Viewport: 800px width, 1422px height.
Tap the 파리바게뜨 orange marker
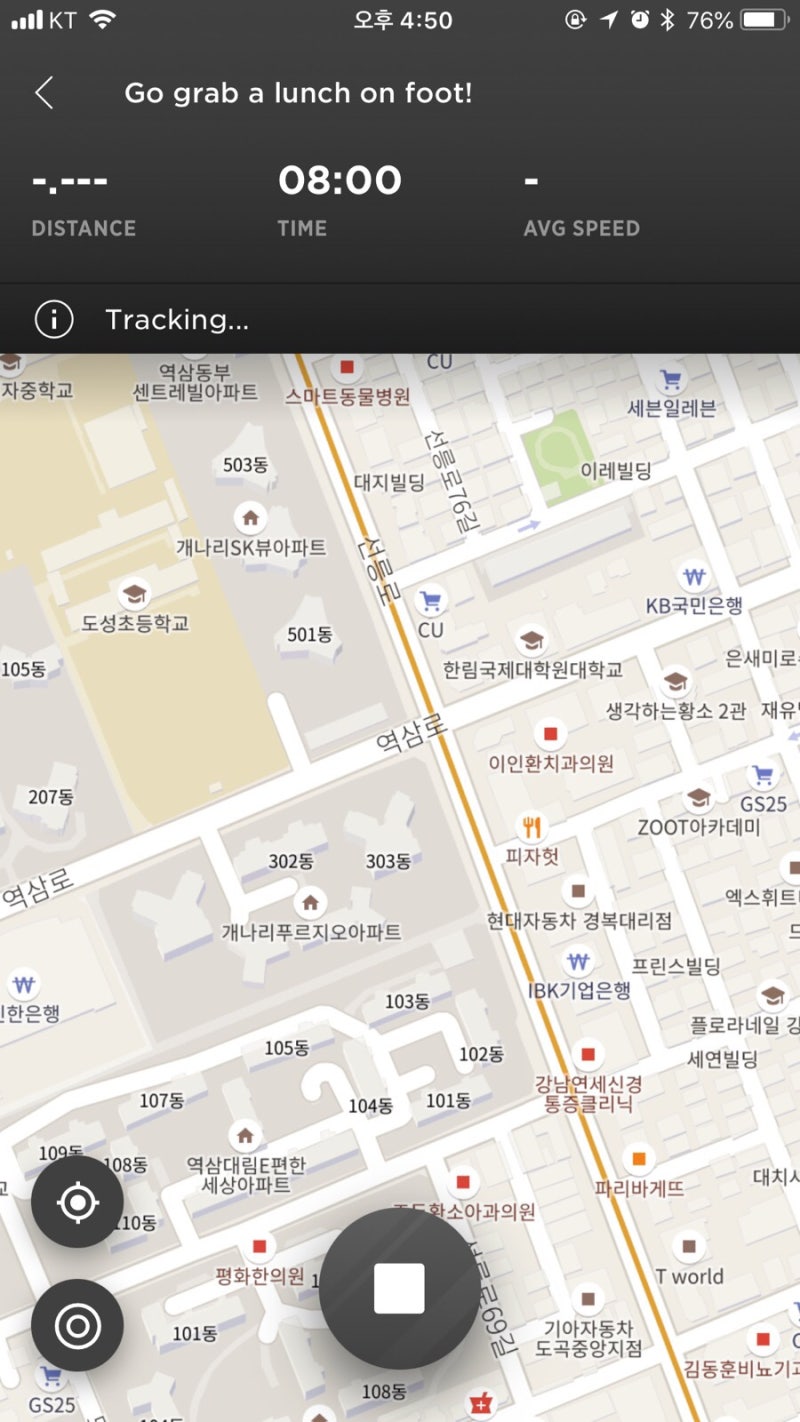637,1158
